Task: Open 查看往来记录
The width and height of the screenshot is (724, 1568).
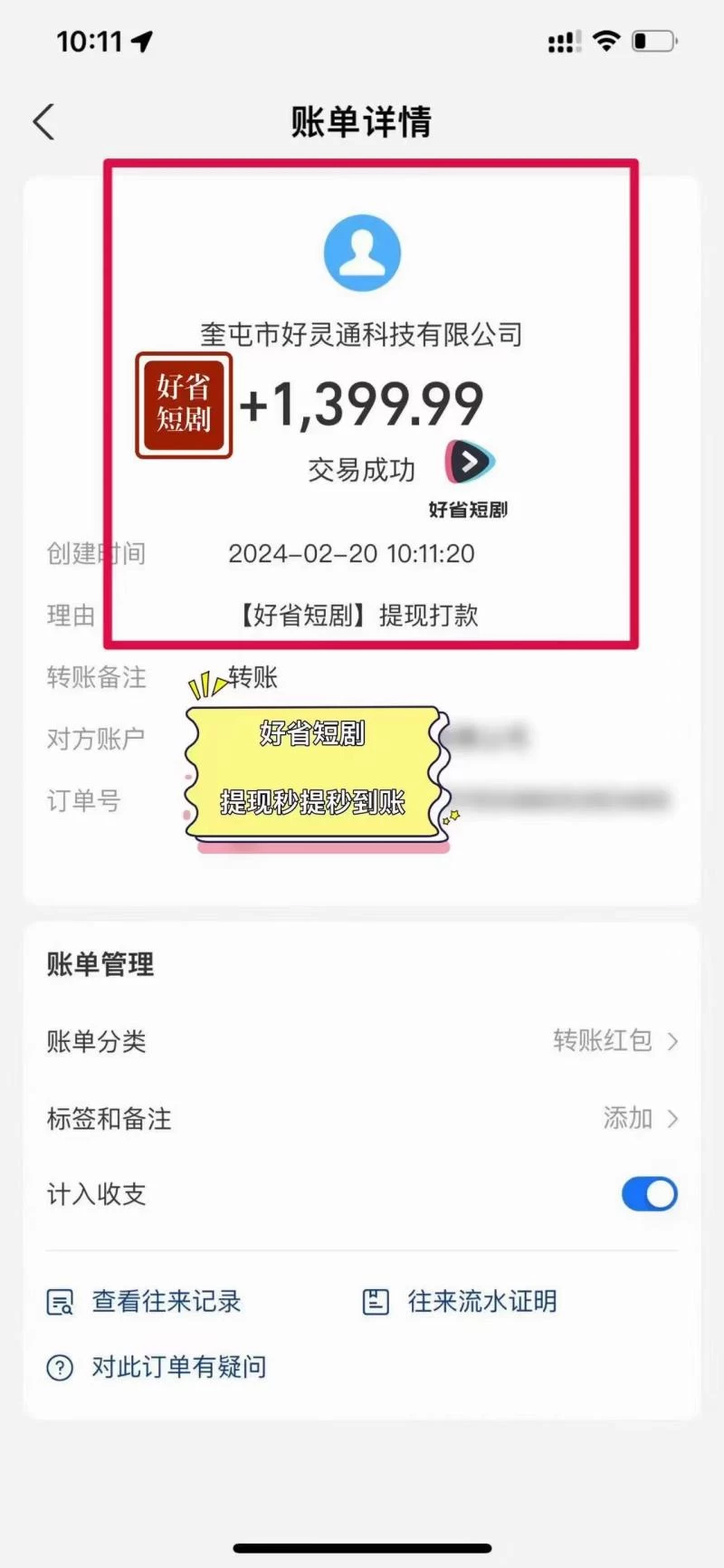Action: click(165, 1301)
